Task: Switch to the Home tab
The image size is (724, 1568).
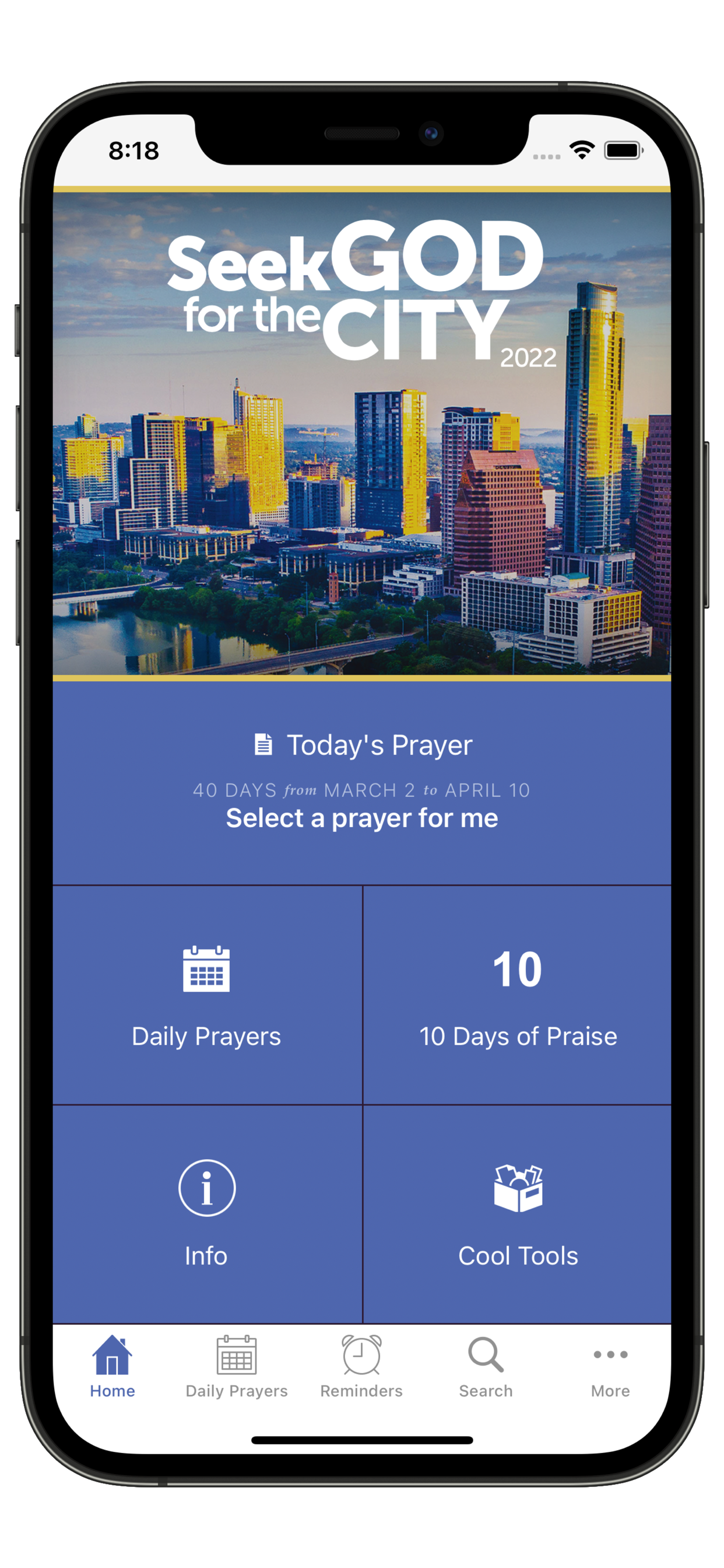Action: [113, 1367]
